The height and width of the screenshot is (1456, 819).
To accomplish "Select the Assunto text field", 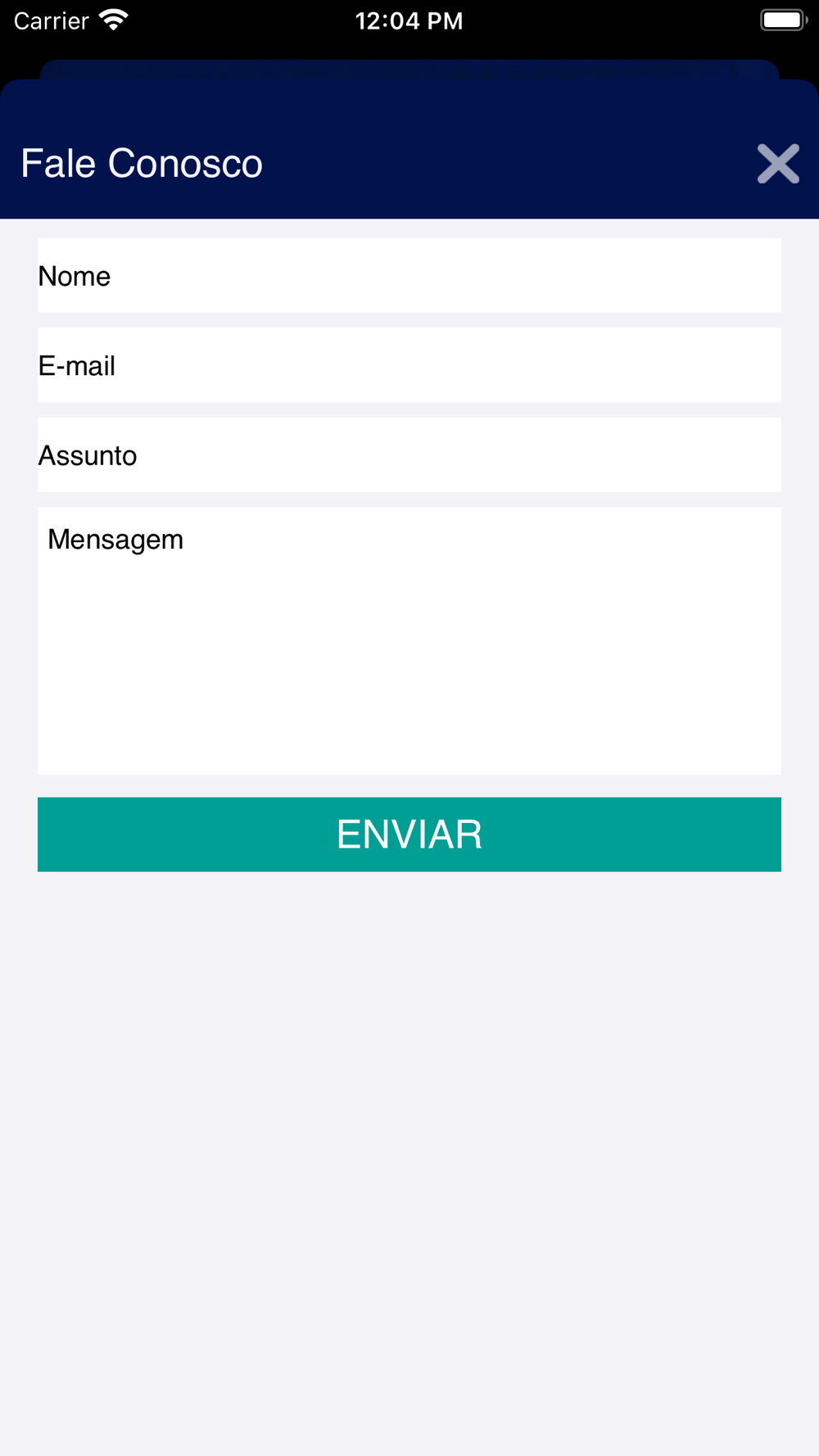I will click(x=409, y=455).
